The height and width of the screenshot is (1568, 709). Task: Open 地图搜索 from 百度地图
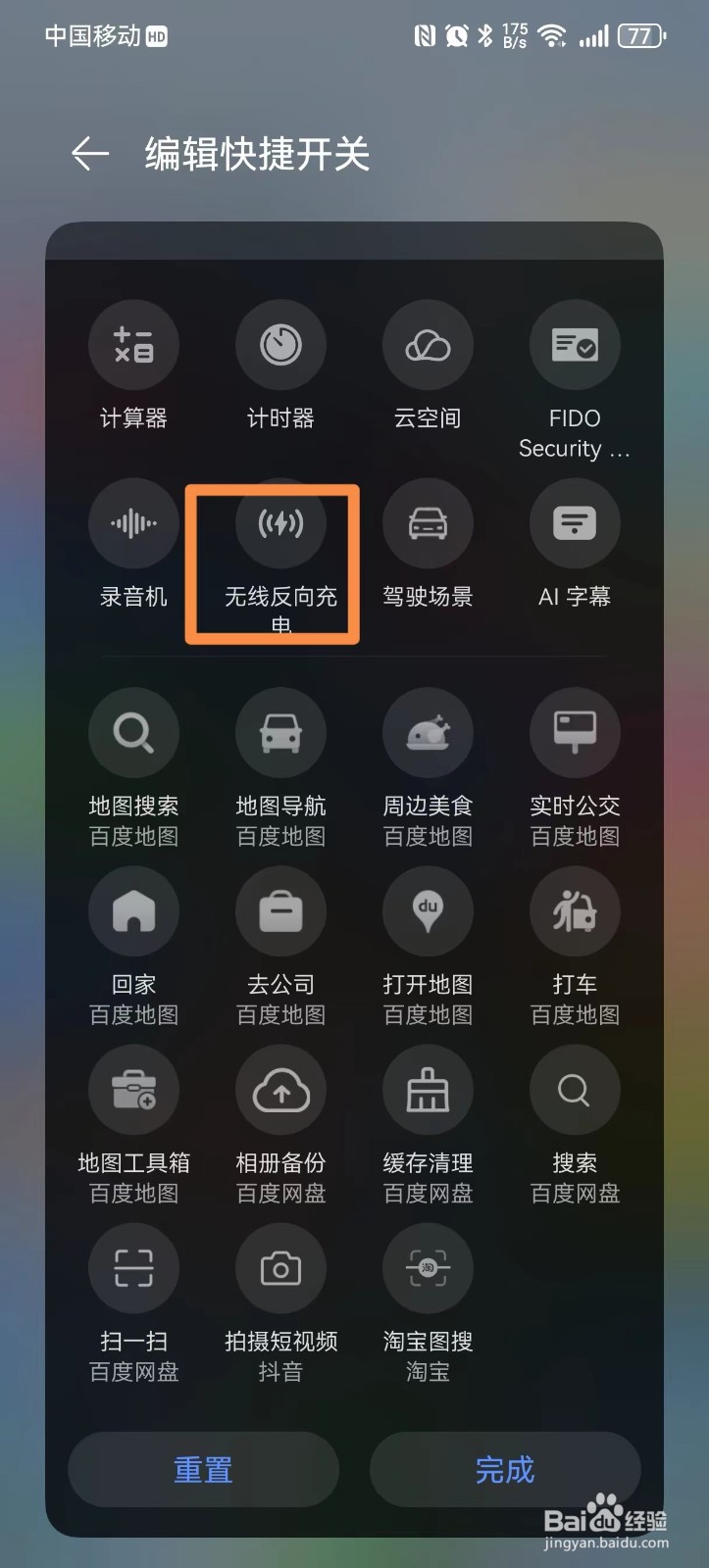coord(133,732)
